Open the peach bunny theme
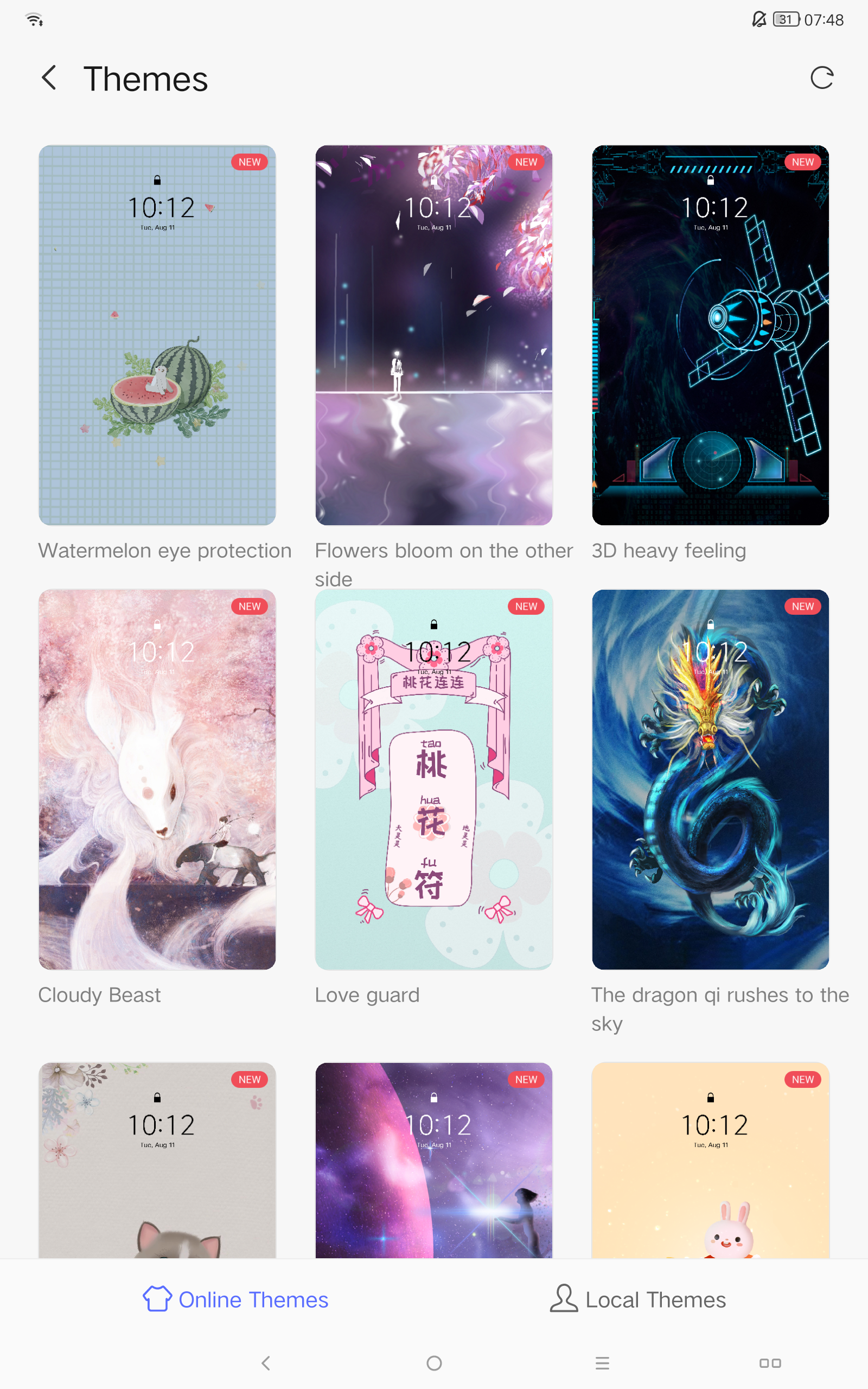 tap(711, 1160)
